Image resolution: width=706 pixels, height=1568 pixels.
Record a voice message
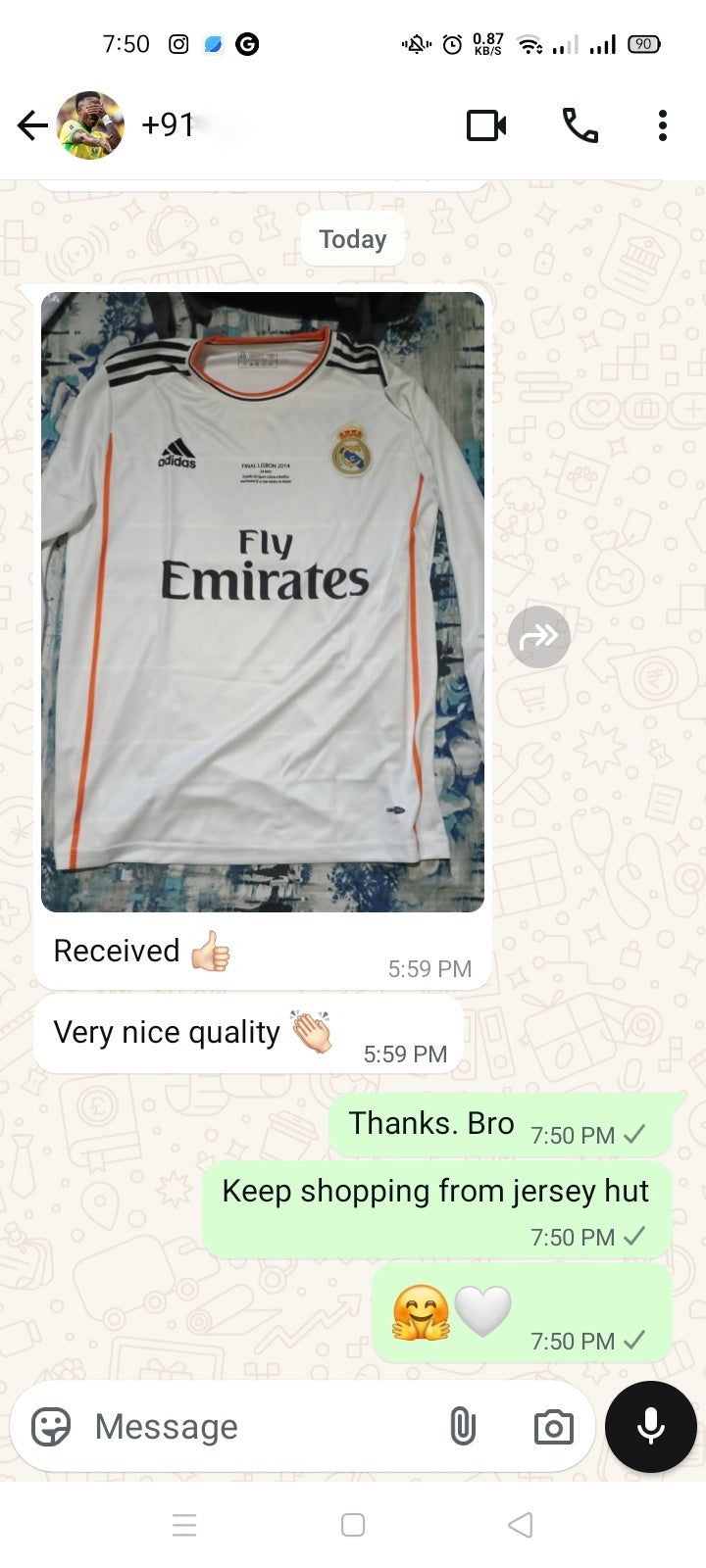(x=651, y=1427)
